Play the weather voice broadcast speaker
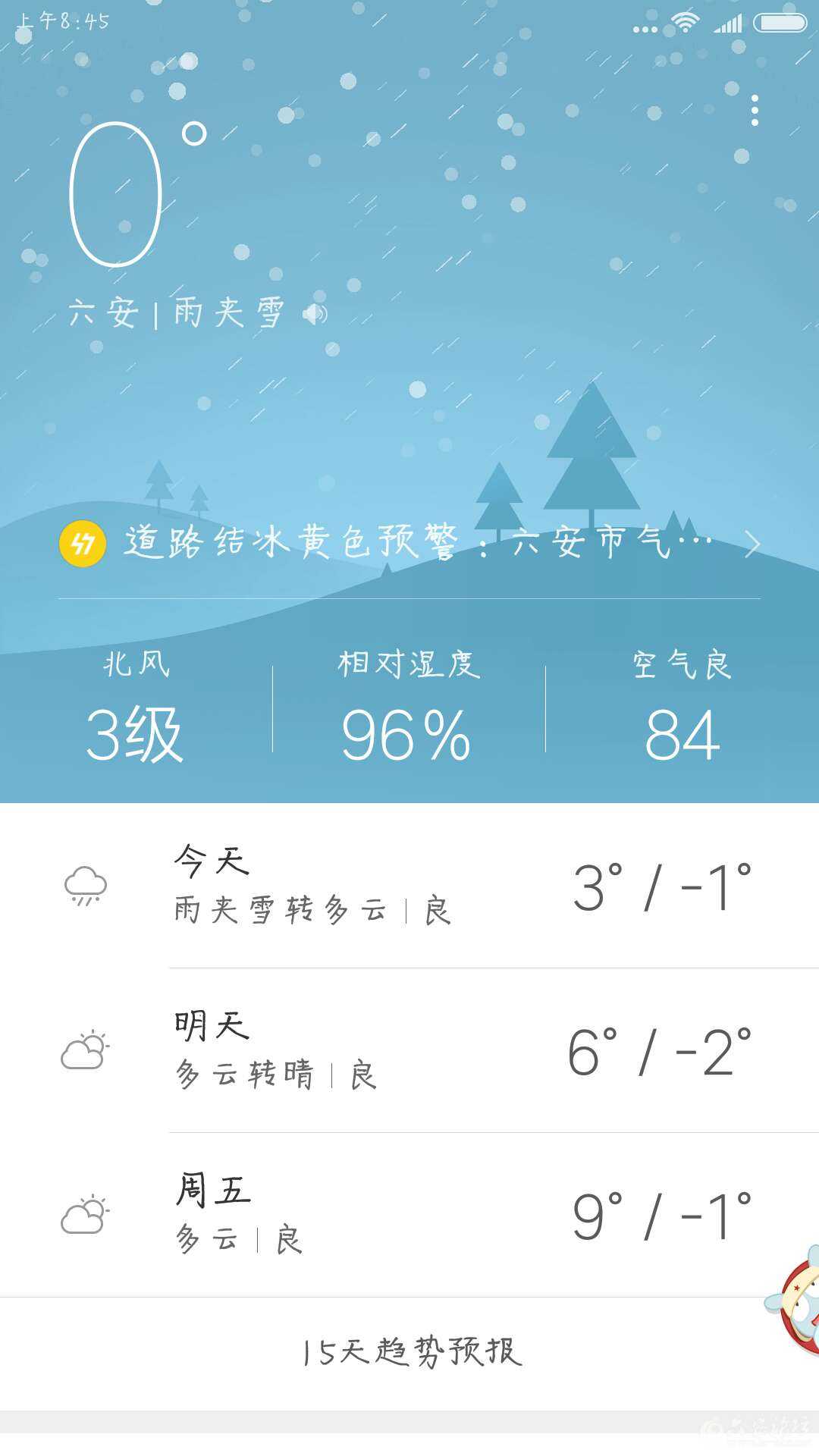 click(x=315, y=313)
